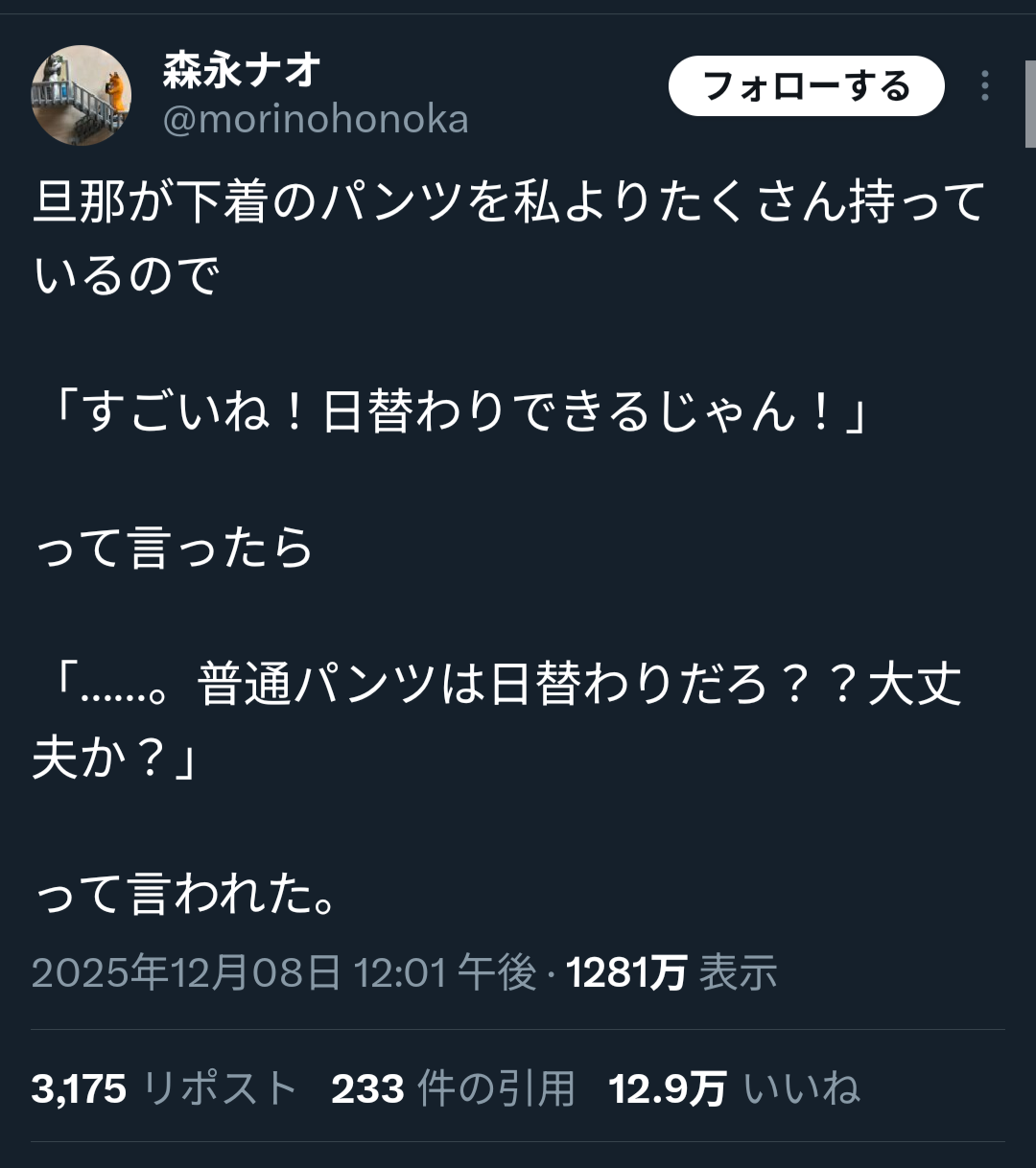
Task: View the 233 件の引用 quotes
Action: pyautogui.click(x=453, y=1088)
